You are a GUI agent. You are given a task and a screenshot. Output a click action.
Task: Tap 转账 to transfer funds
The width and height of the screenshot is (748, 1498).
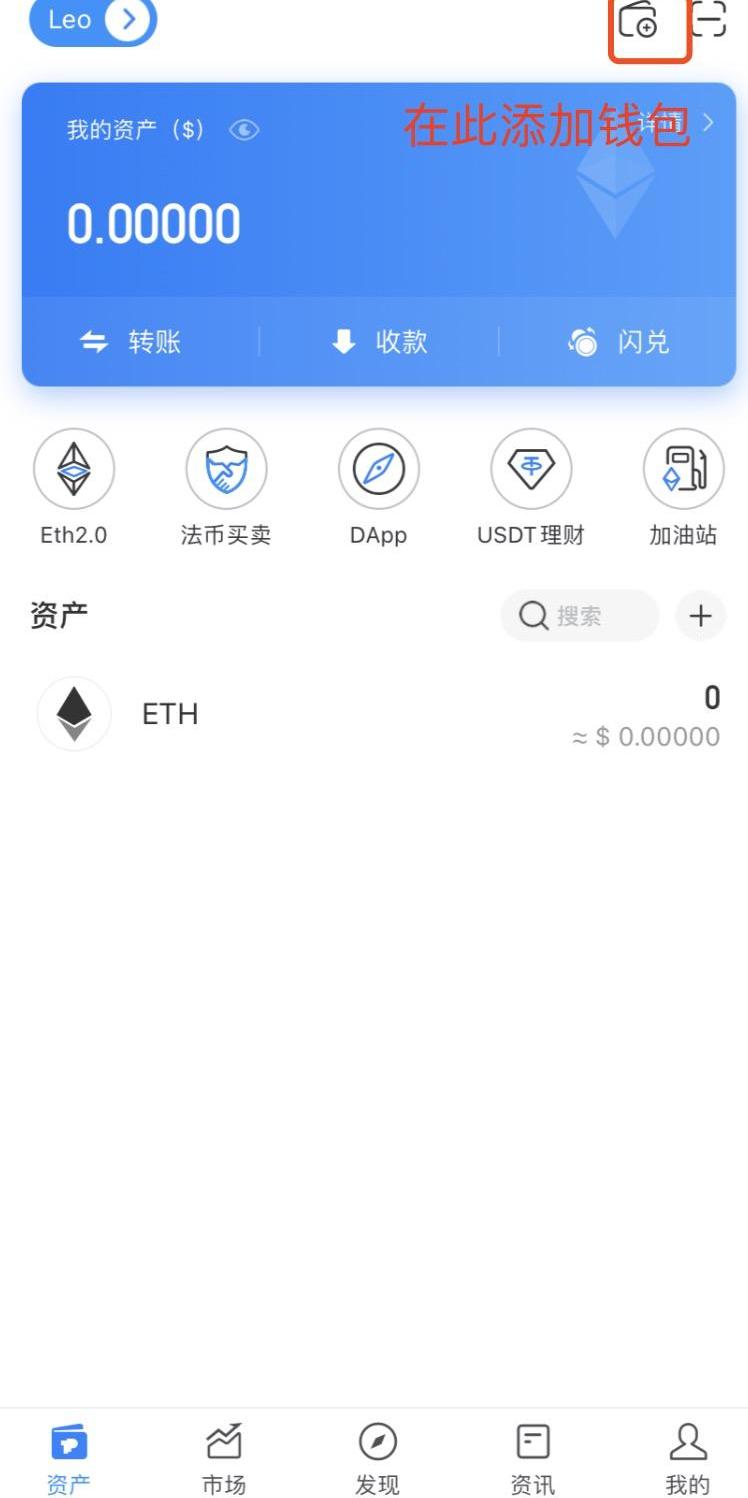(131, 342)
